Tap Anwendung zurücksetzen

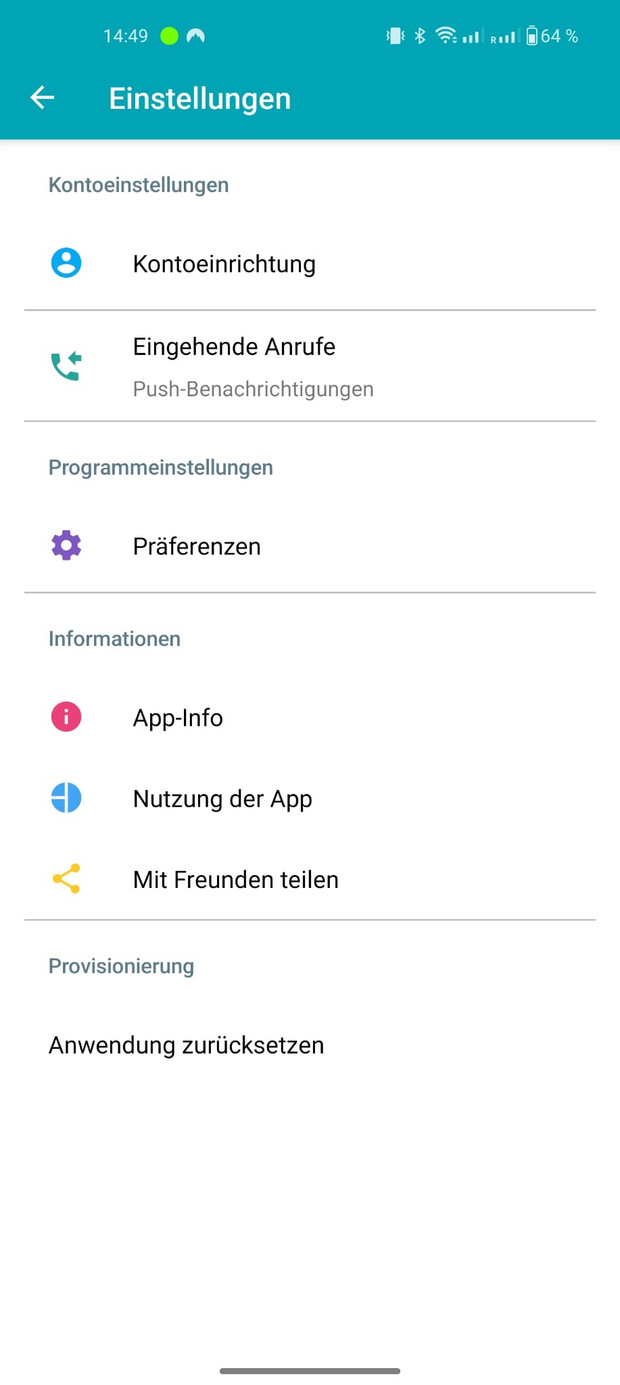click(x=187, y=1046)
